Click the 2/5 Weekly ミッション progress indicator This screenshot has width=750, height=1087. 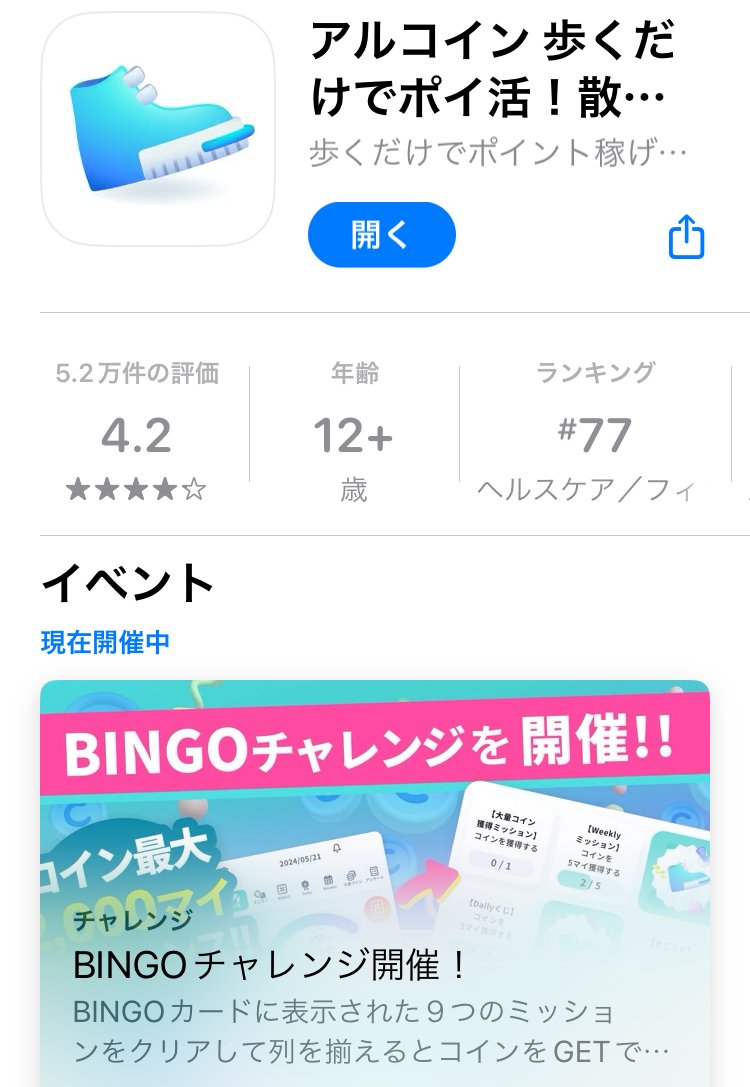pyautogui.click(x=589, y=883)
